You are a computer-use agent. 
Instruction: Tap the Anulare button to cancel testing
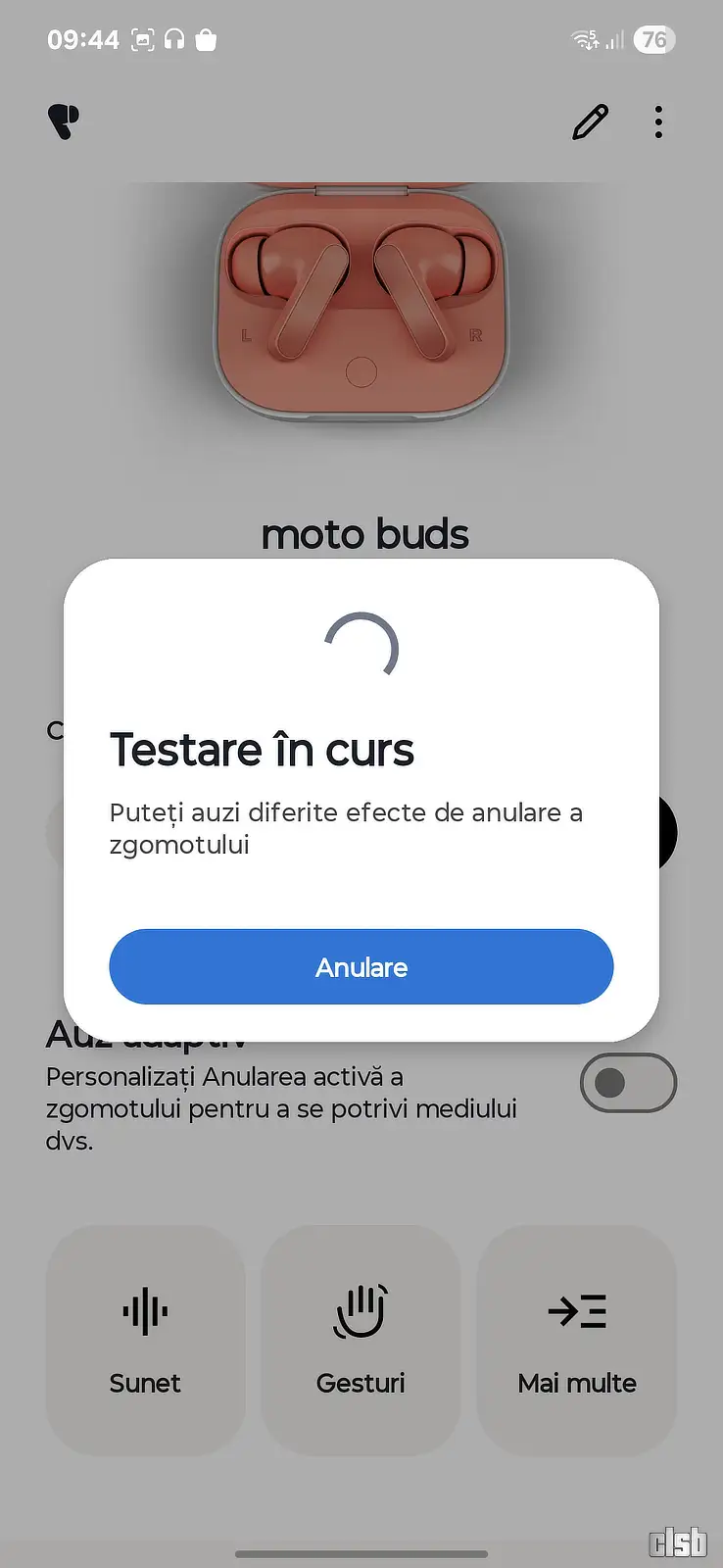point(361,966)
